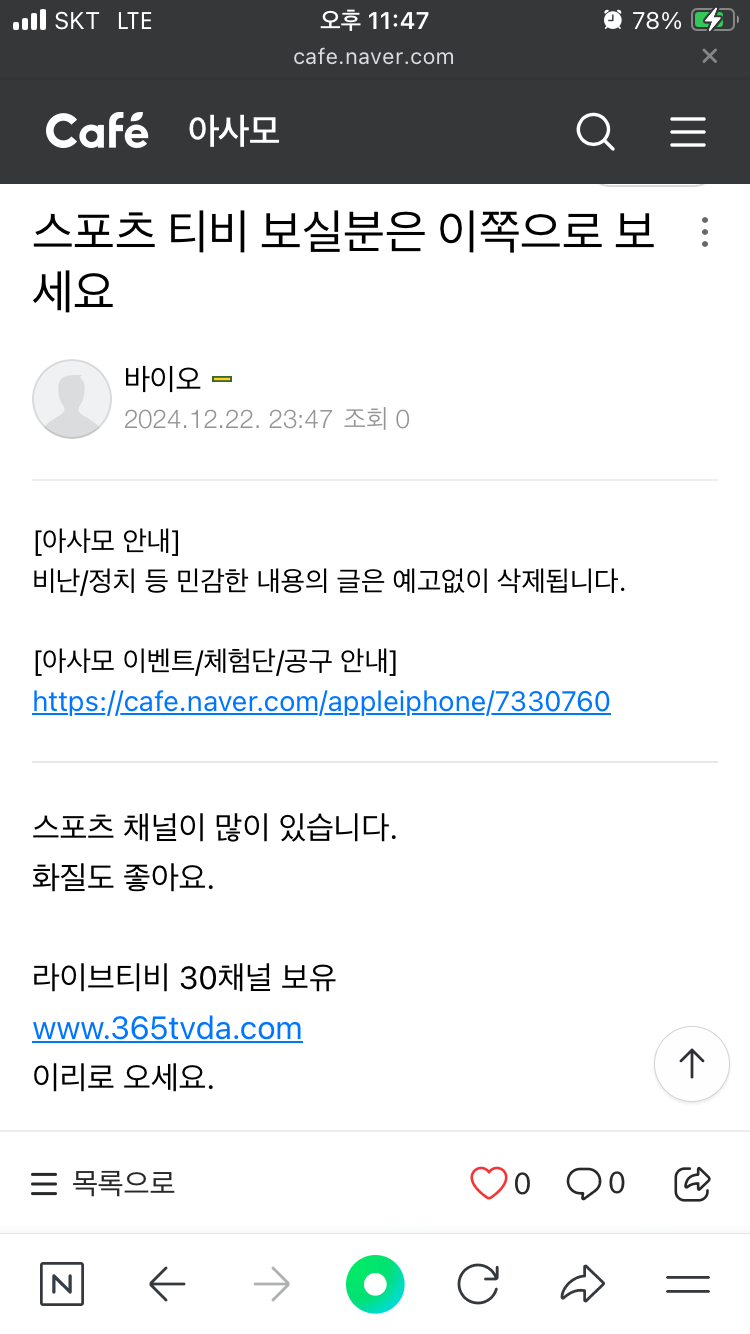Like the post with the heart icon

point(488,1184)
